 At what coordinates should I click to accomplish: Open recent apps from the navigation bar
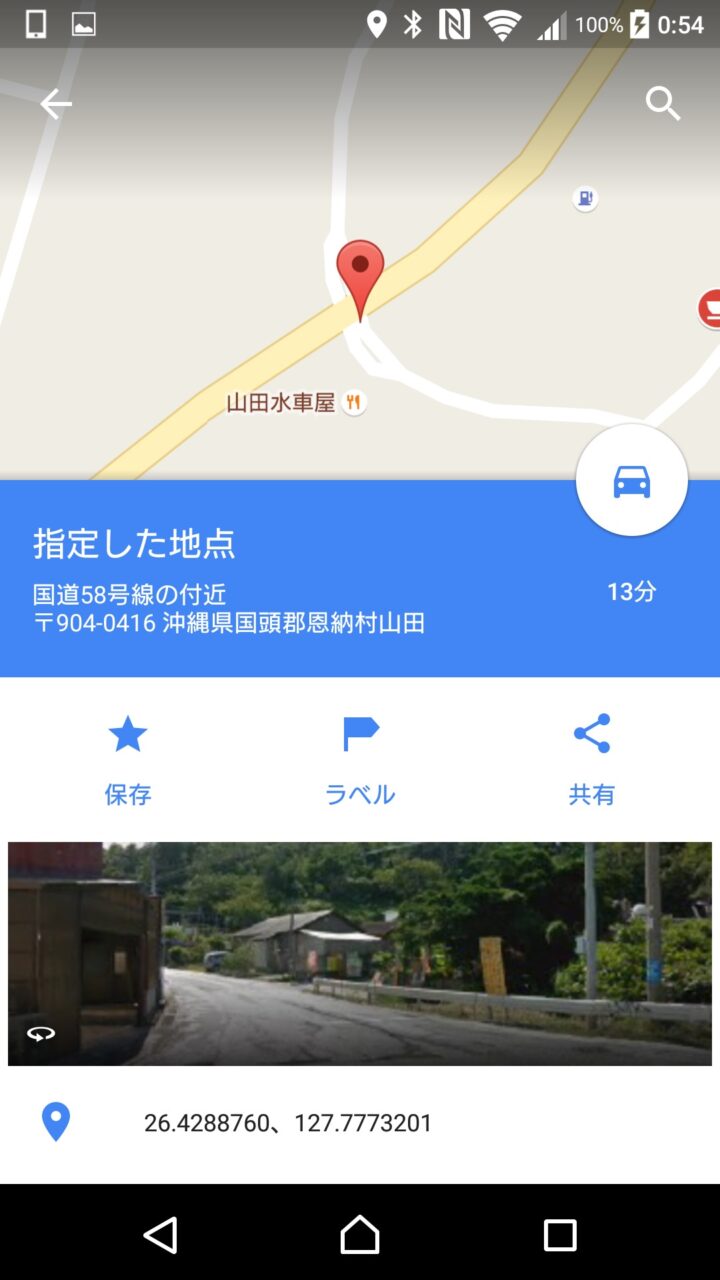coord(560,1235)
